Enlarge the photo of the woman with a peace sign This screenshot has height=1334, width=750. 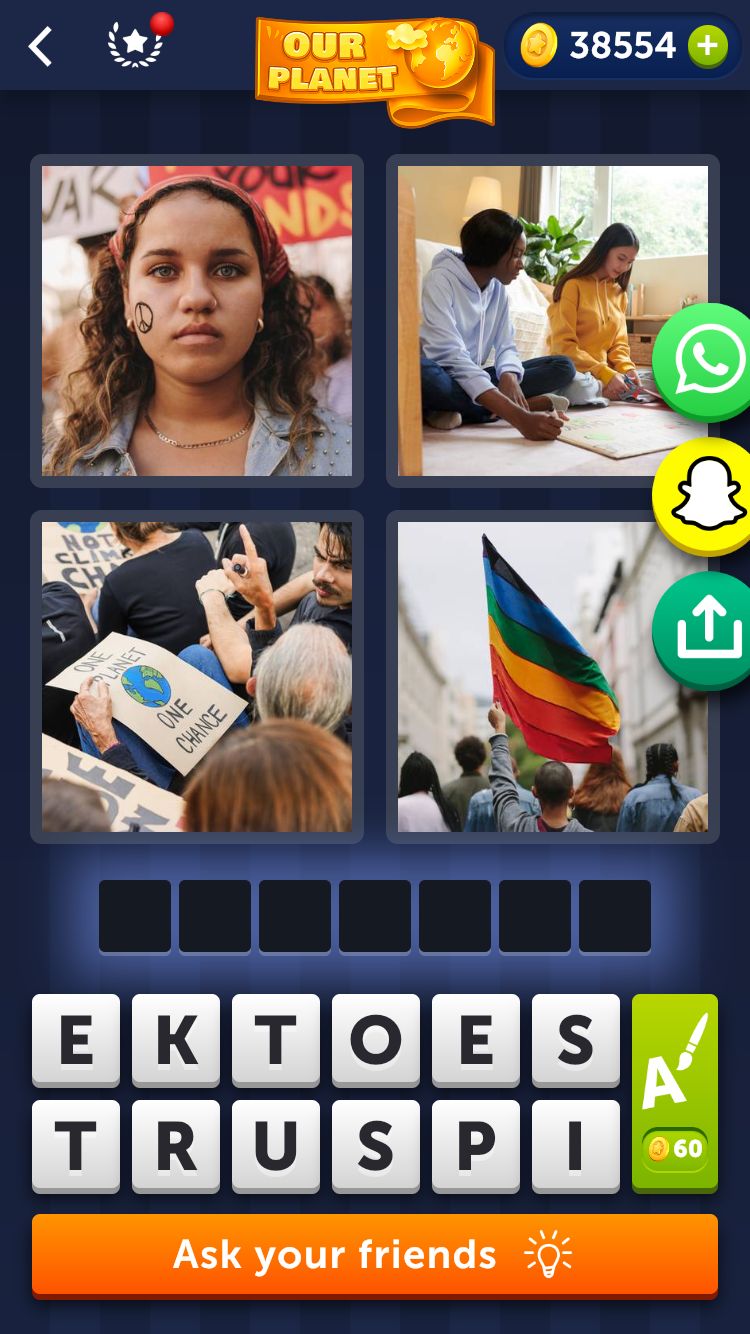[197, 320]
